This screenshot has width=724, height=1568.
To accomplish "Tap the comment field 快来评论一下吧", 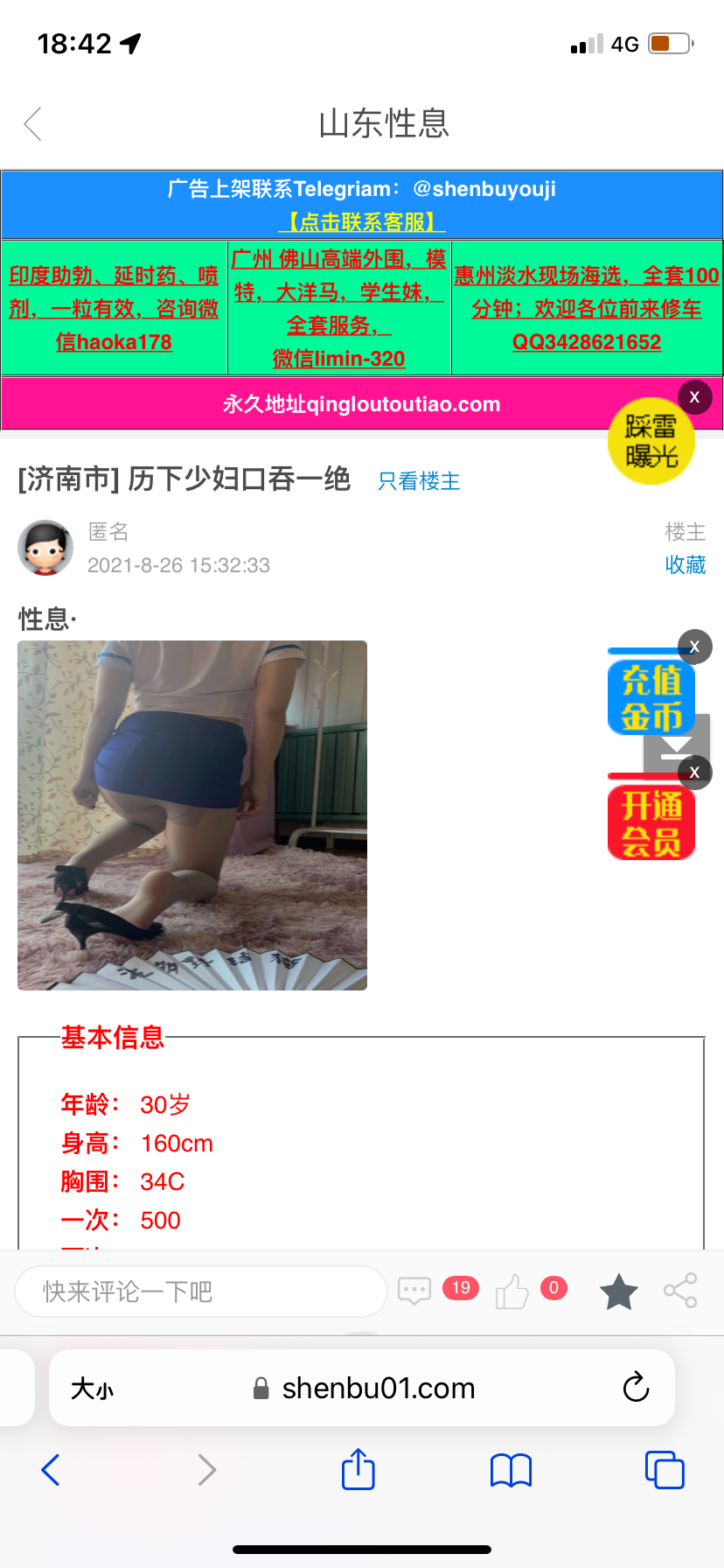I will (201, 1291).
